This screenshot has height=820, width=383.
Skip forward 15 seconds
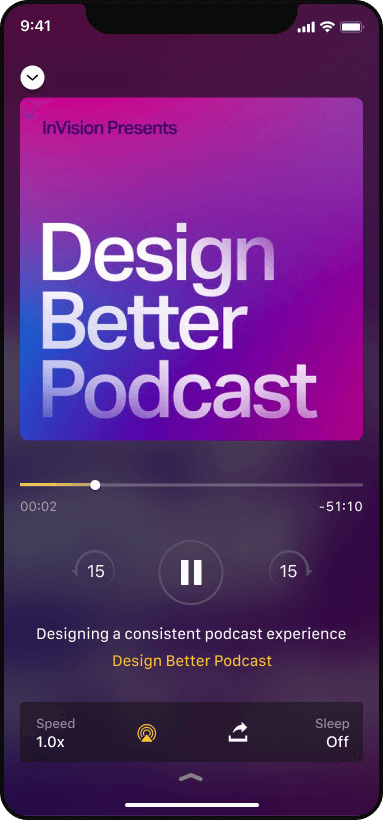(290, 571)
